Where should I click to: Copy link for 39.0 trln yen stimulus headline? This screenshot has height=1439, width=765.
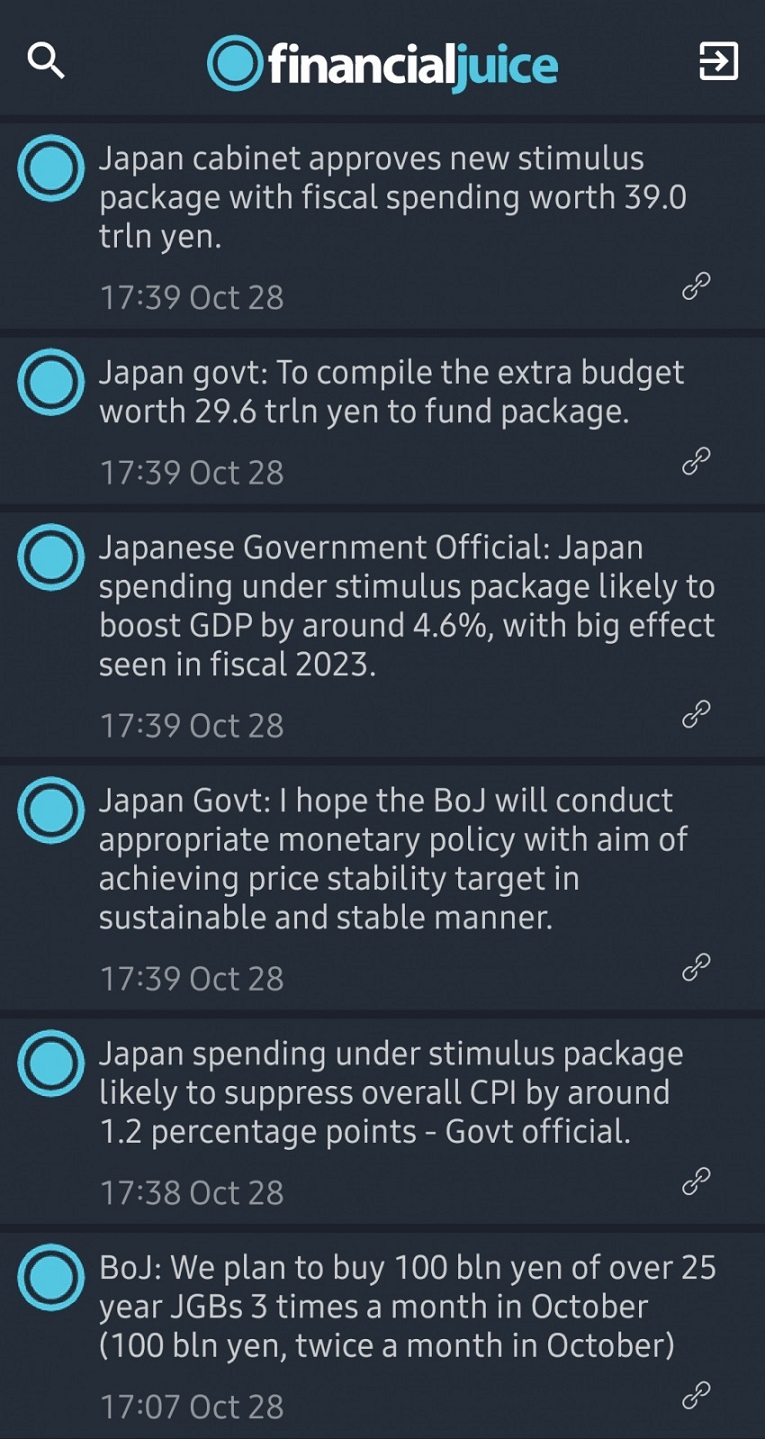(x=696, y=287)
